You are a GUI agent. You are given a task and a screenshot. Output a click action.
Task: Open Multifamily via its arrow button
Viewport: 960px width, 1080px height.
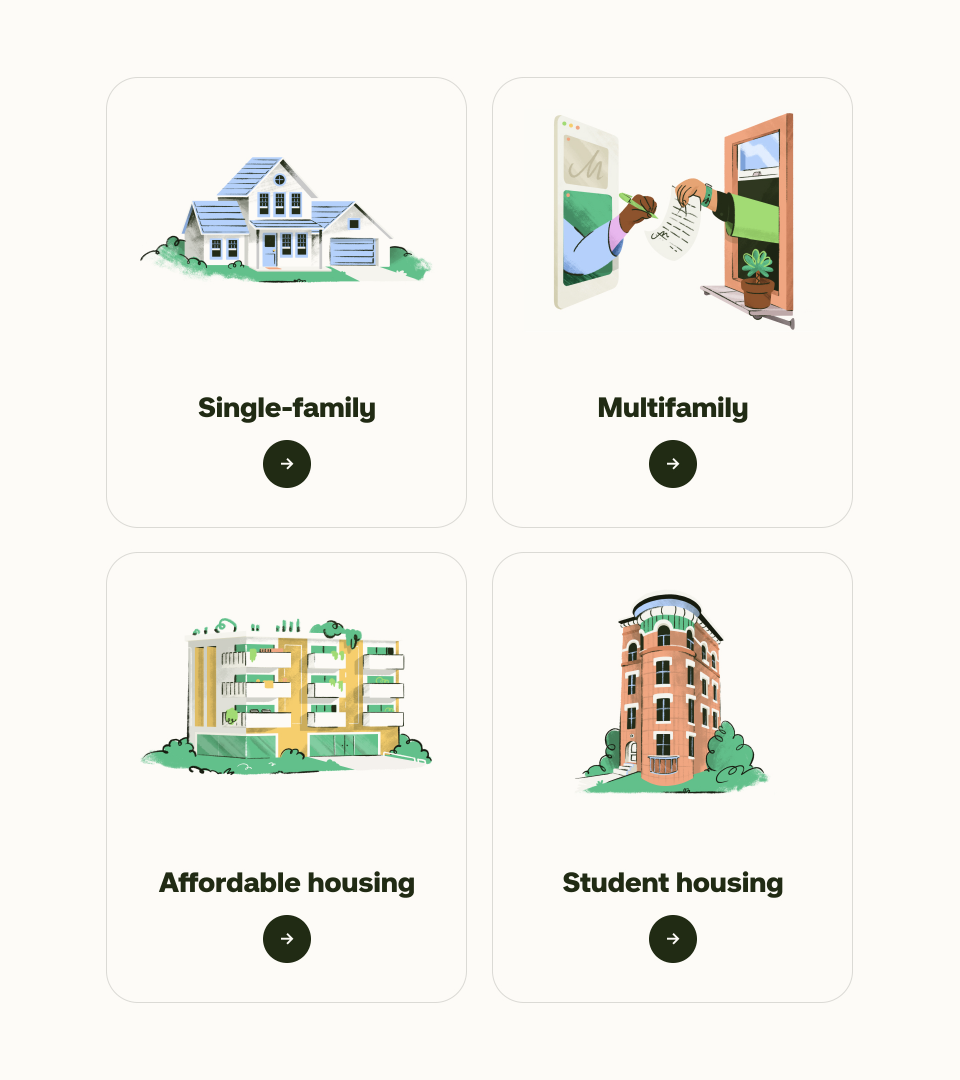pos(673,464)
